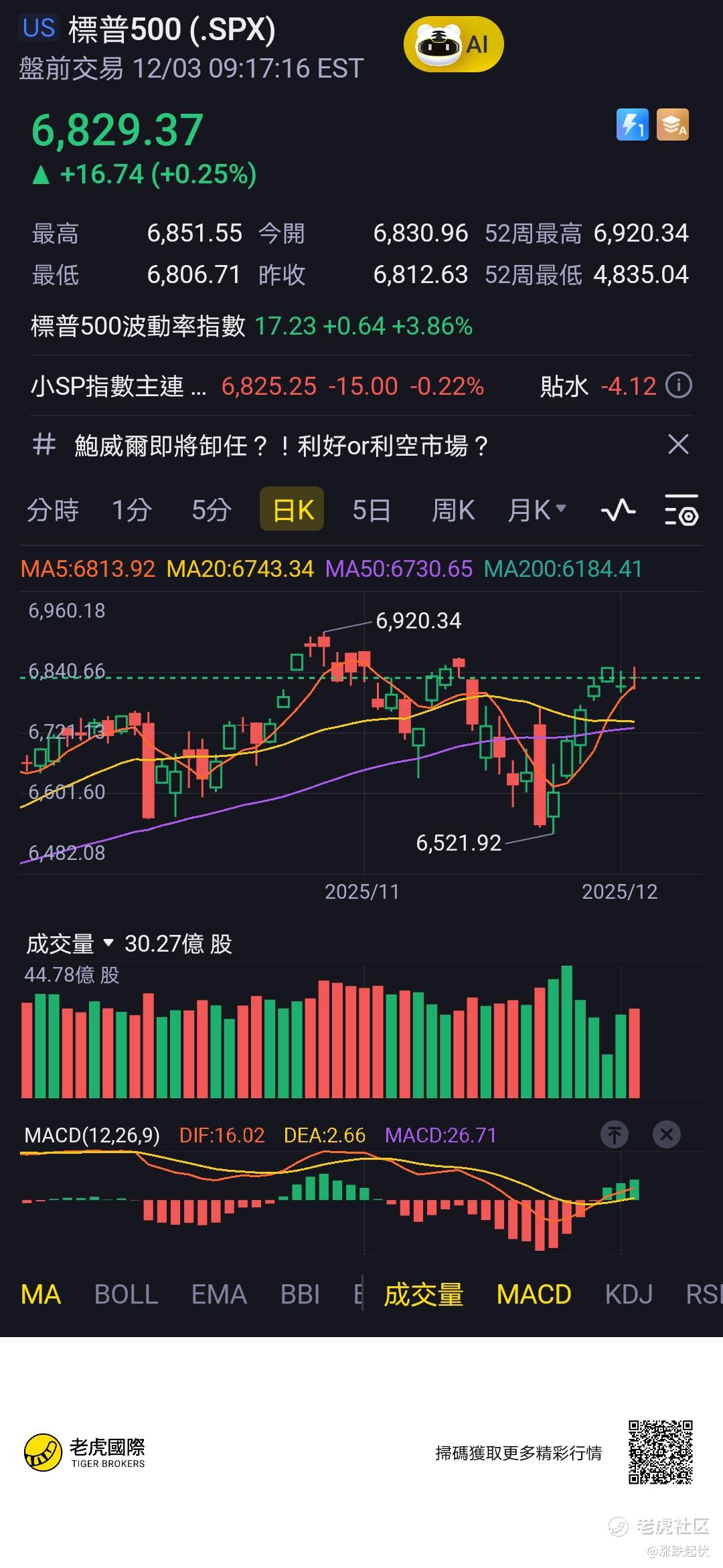Switch to the 5日 chart view
The height and width of the screenshot is (1568, 723).
tap(372, 510)
